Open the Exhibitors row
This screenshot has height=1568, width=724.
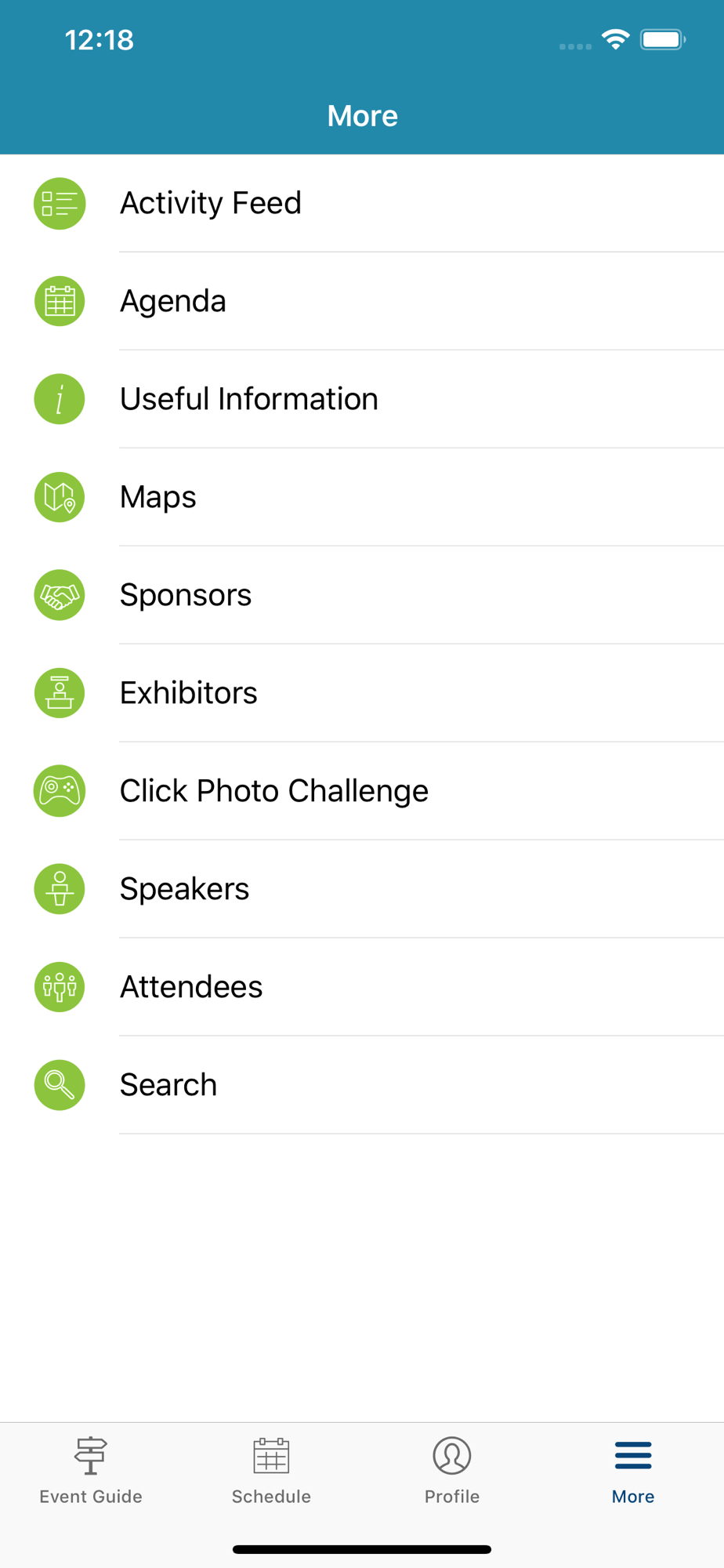[x=362, y=693]
